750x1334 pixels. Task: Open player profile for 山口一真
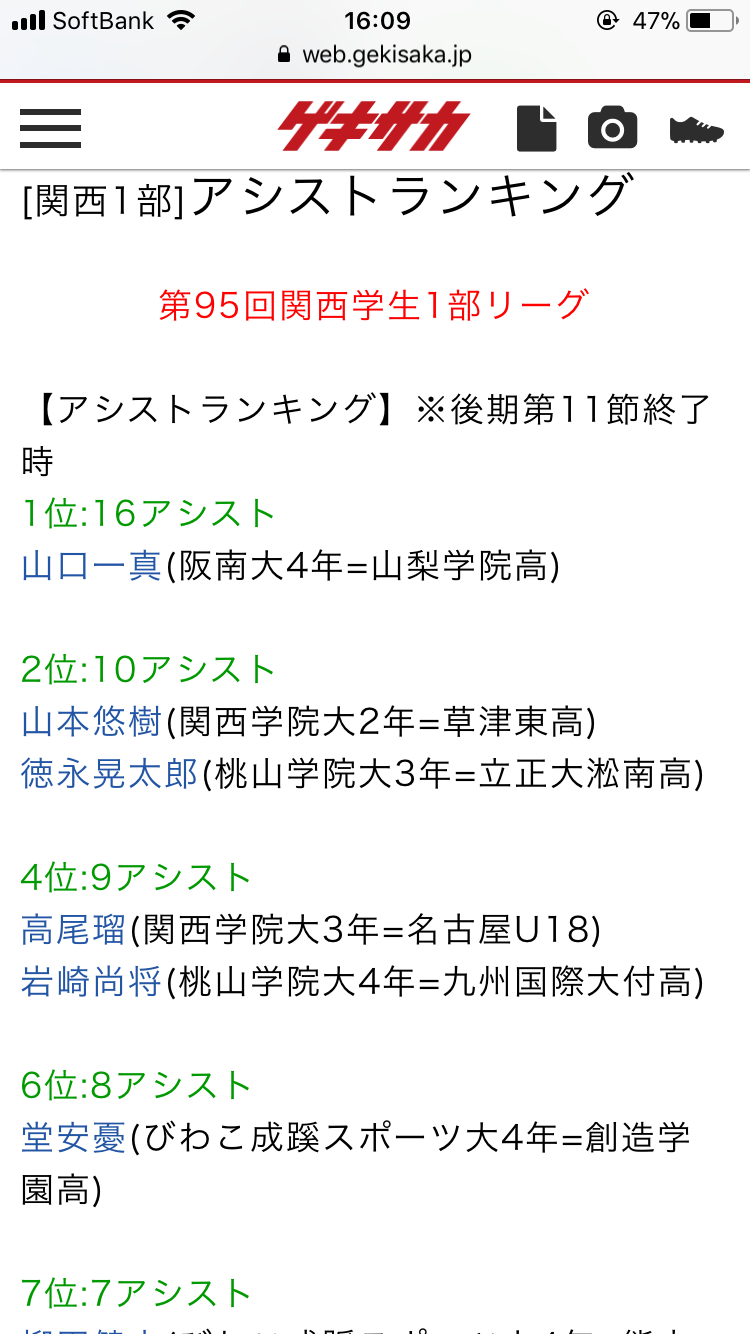[x=91, y=566]
